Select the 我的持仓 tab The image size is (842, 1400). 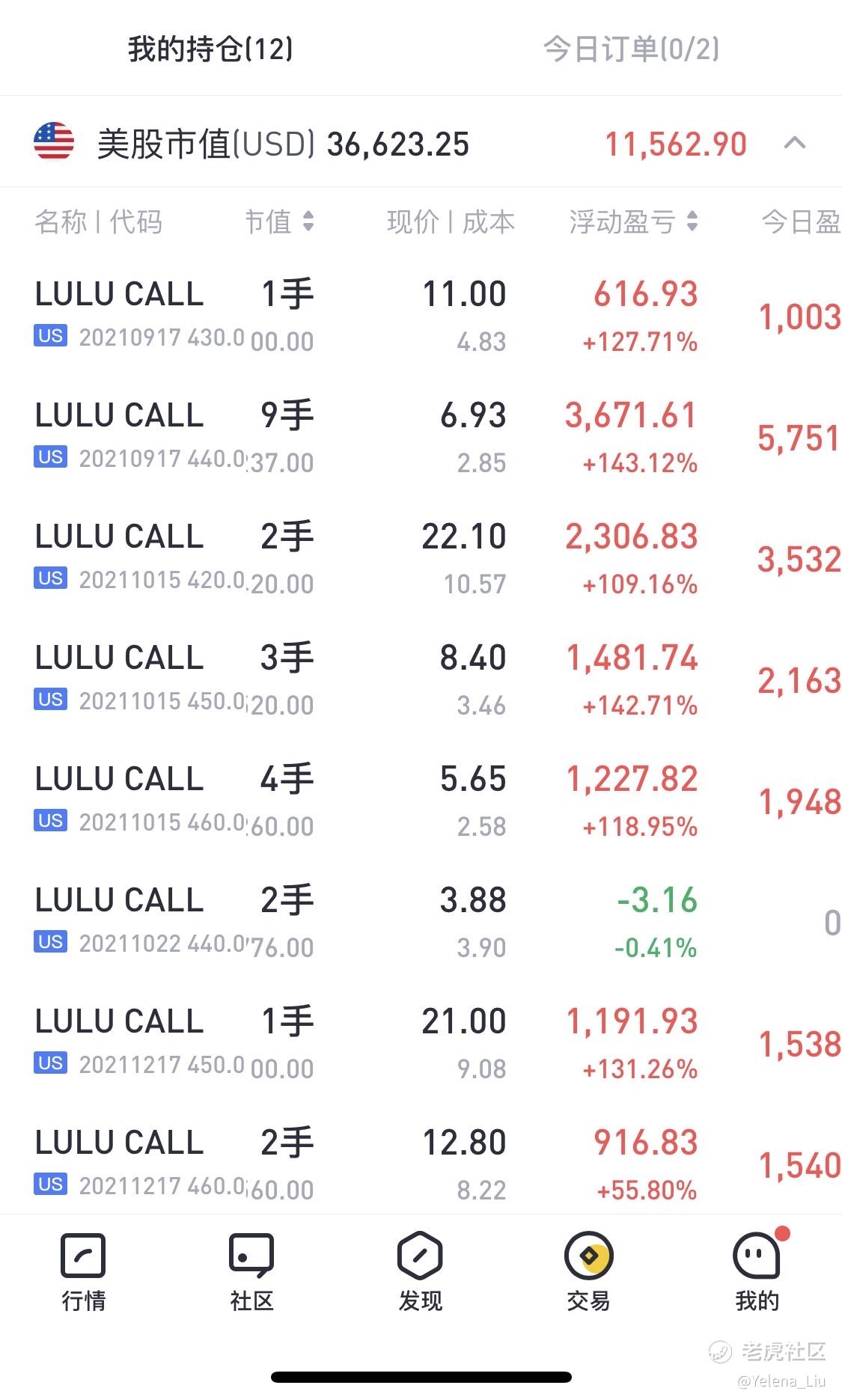pos(210,49)
